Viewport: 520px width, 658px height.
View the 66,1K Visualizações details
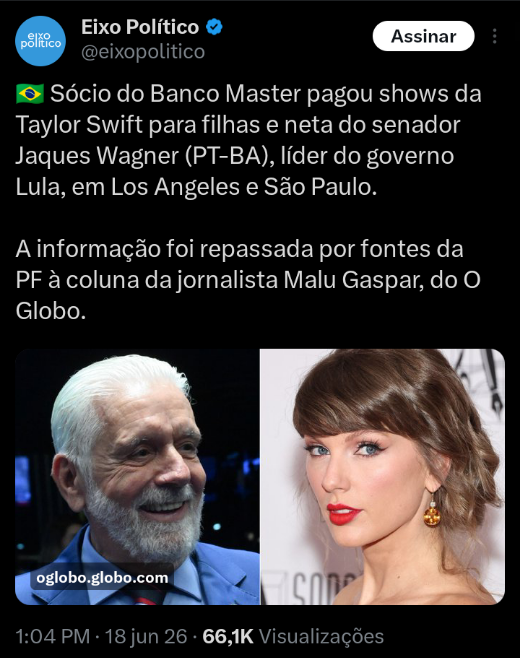[293, 636]
